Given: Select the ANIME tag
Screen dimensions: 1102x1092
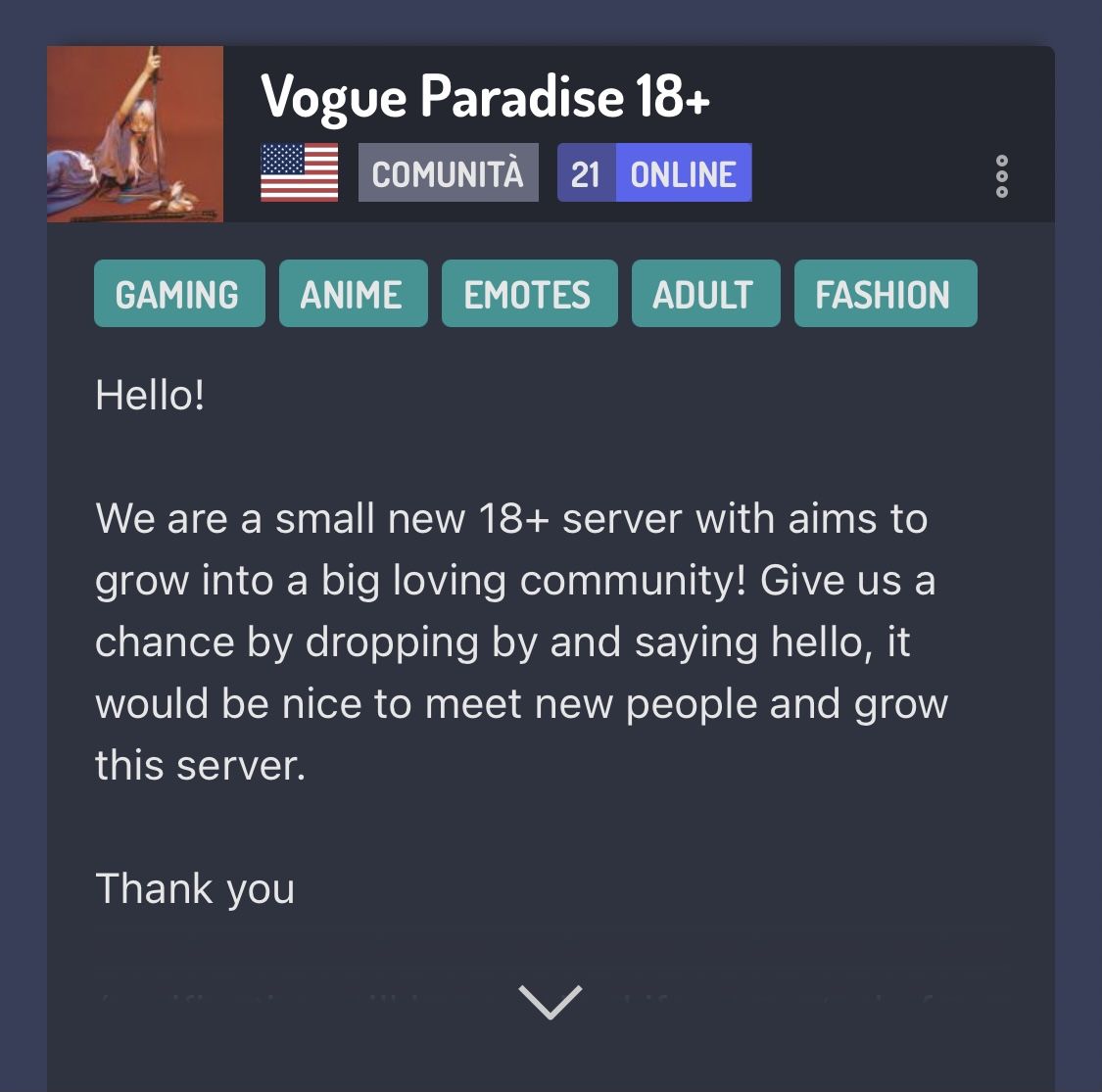Looking at the screenshot, I should point(353,294).
